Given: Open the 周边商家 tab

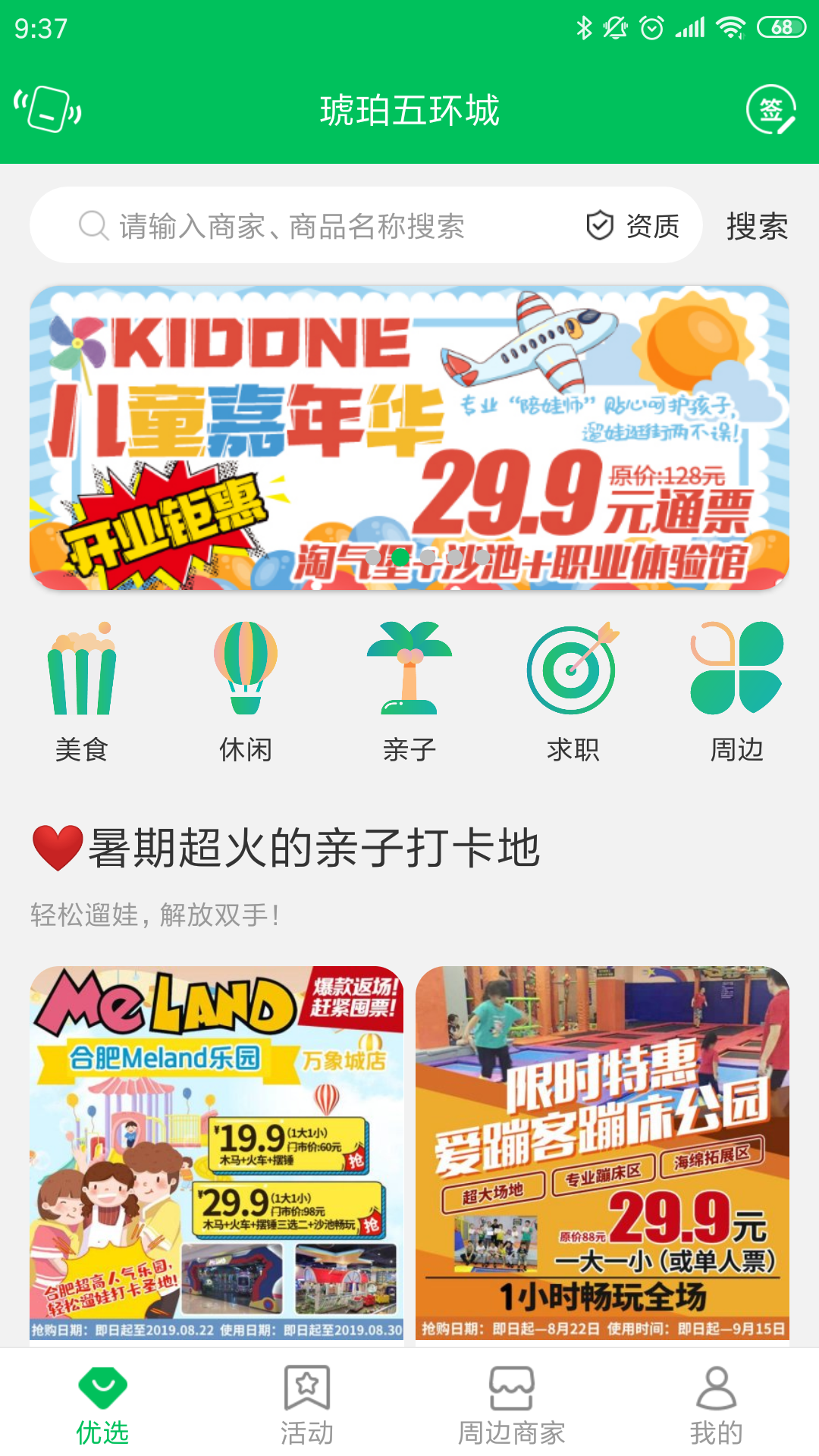Looking at the screenshot, I should [x=512, y=1404].
